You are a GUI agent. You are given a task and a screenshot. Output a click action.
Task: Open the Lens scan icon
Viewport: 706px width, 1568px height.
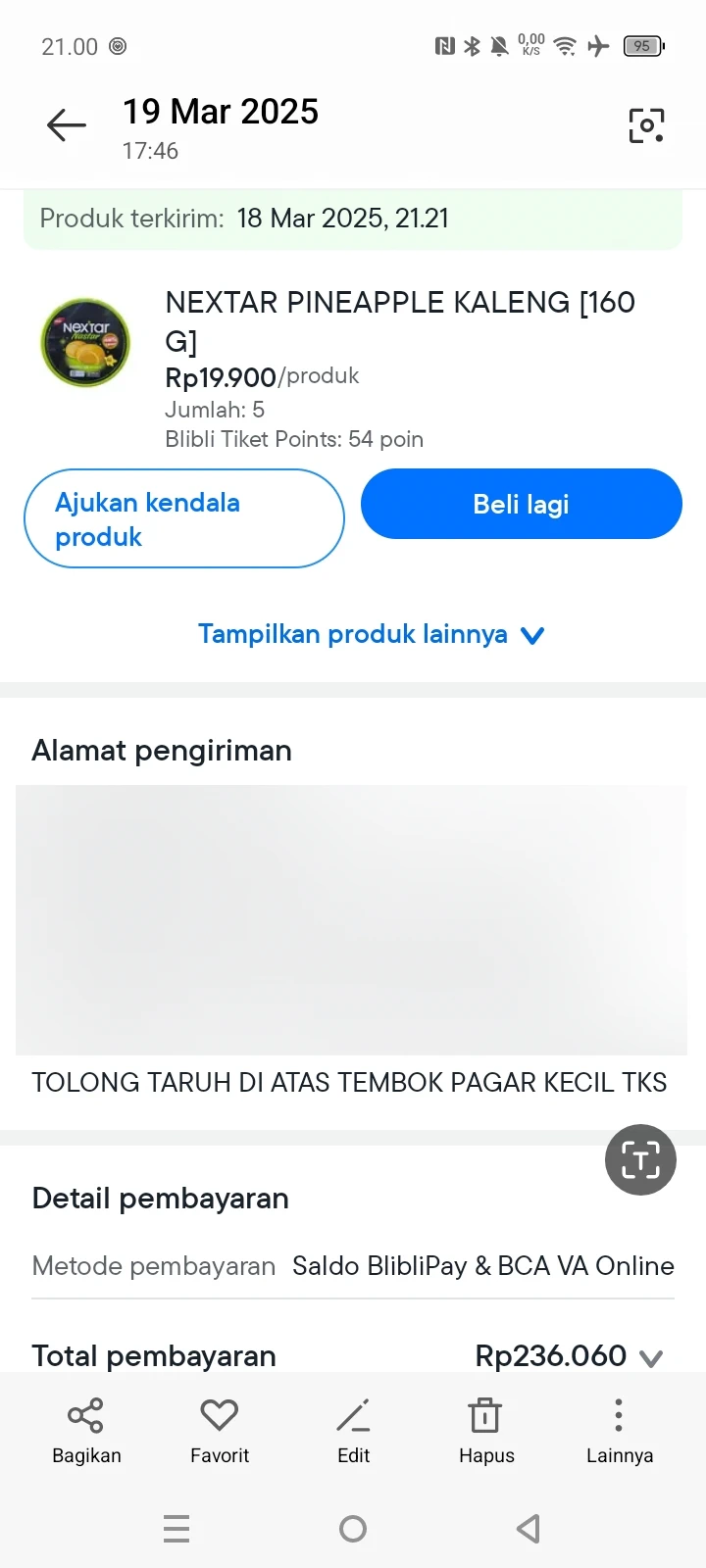(646, 125)
